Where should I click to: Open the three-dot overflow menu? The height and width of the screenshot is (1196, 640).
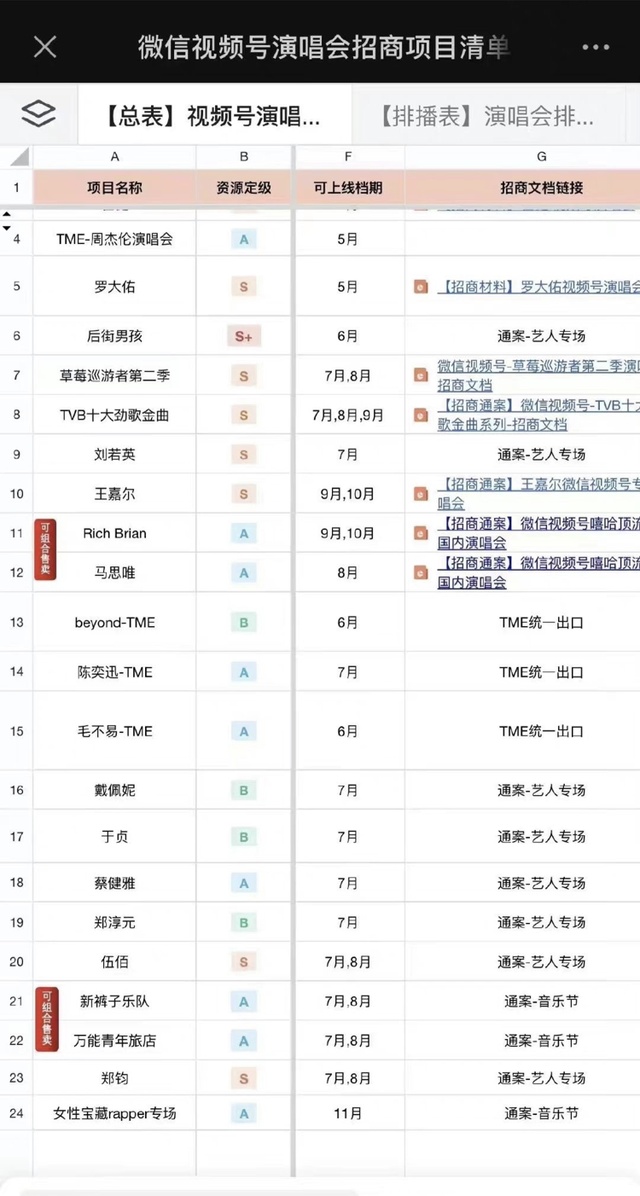coord(596,47)
